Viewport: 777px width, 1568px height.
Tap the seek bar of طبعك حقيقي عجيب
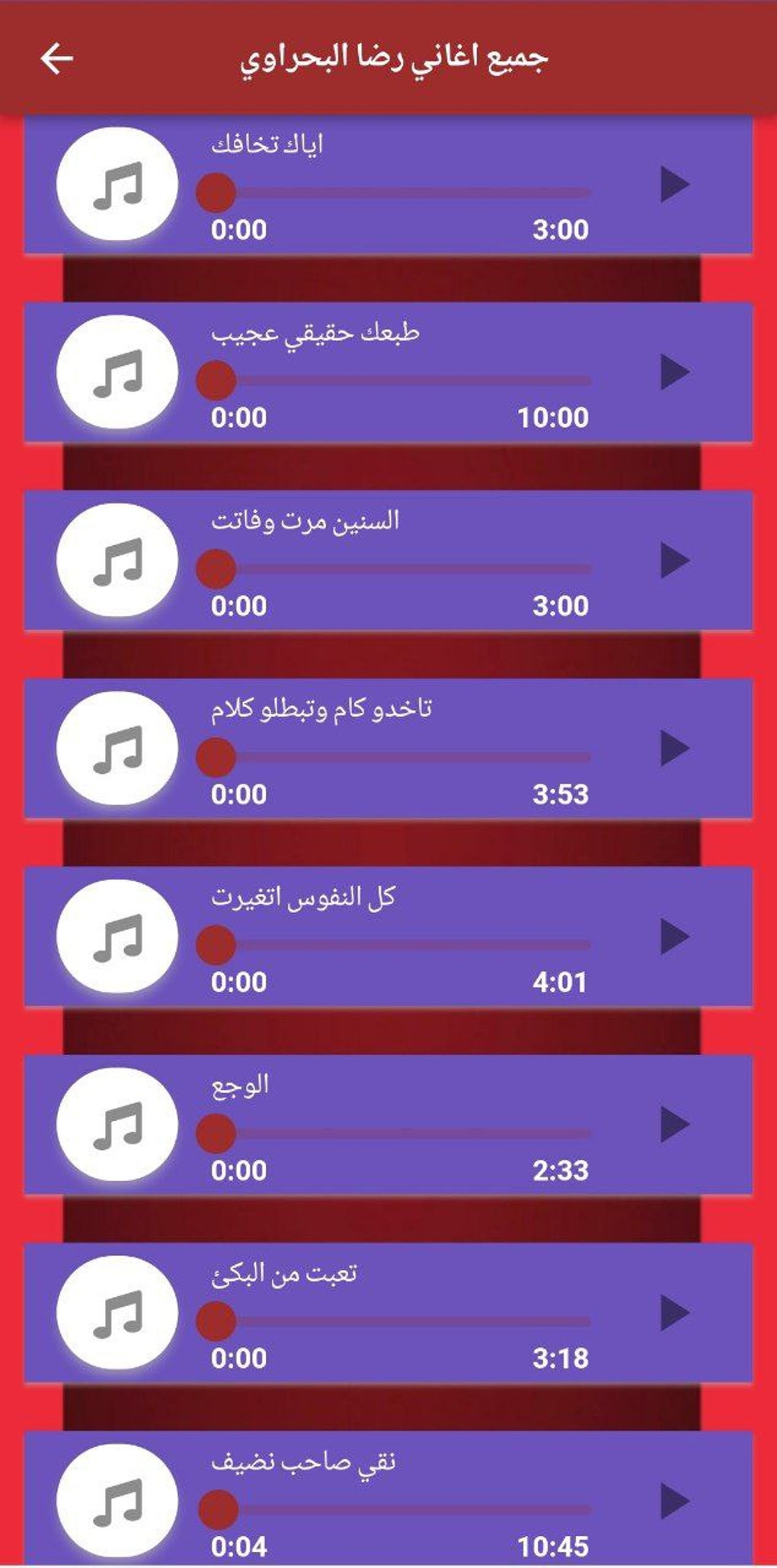[x=404, y=381]
